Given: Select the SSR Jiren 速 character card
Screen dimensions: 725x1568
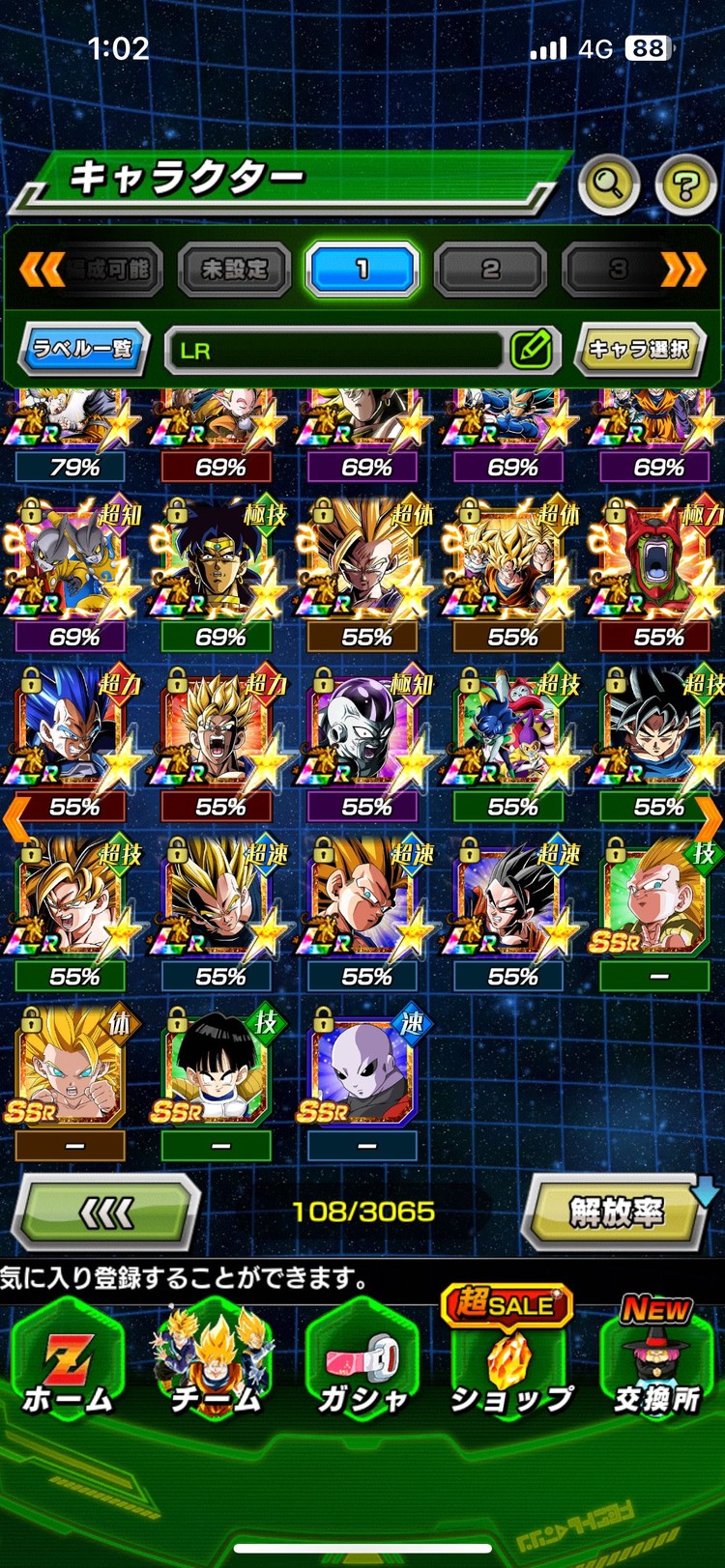Looking at the screenshot, I should 363,1069.
